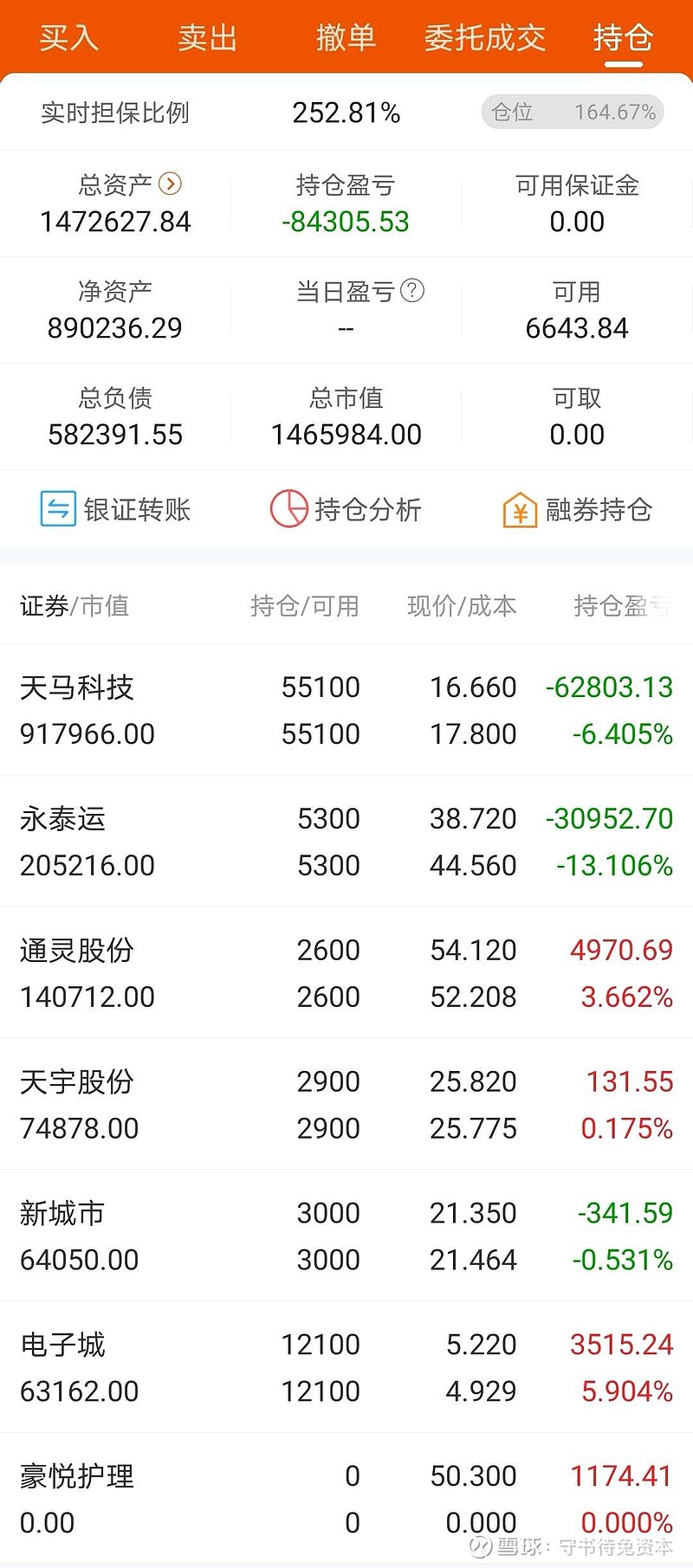The height and width of the screenshot is (1568, 693).
Task: Switch to the 委托成交 tab
Action: click(485, 38)
